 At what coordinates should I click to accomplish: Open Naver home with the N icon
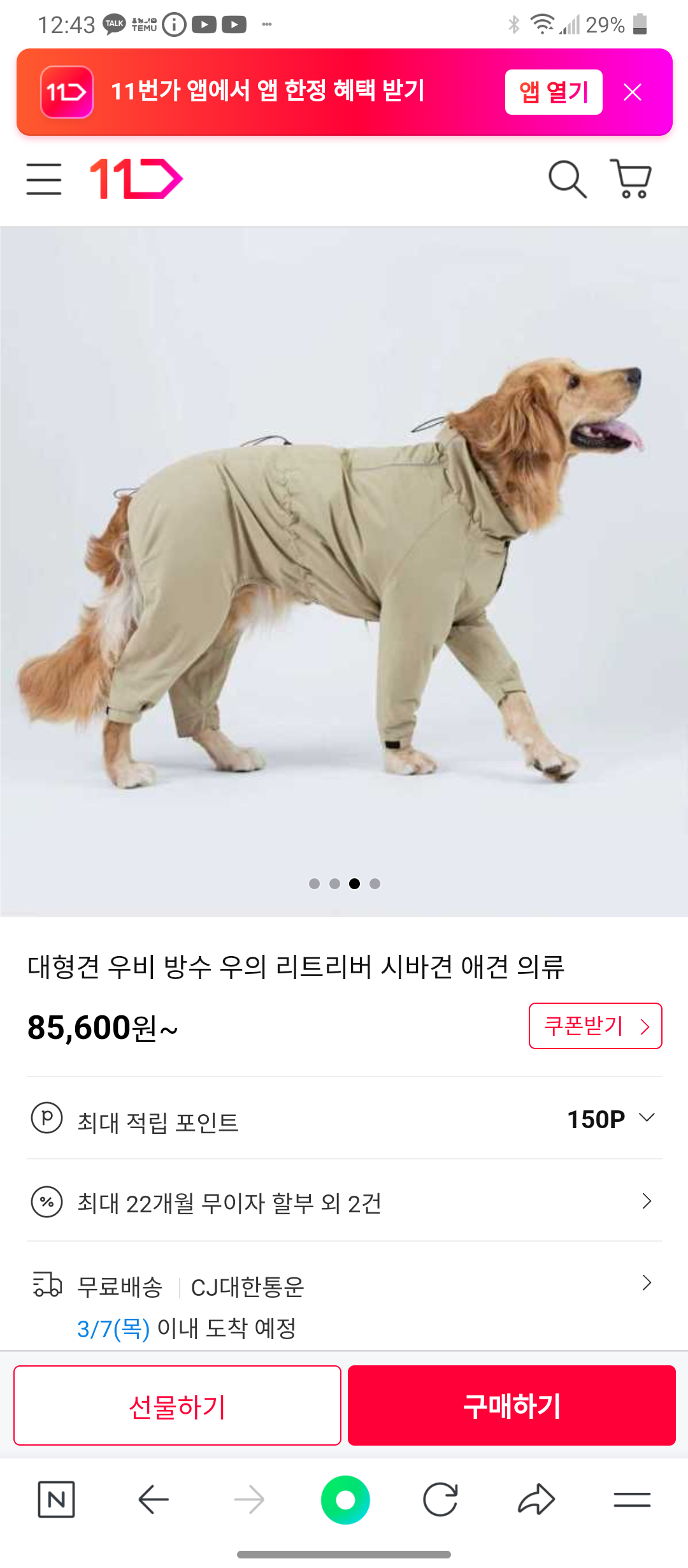coord(56,1499)
